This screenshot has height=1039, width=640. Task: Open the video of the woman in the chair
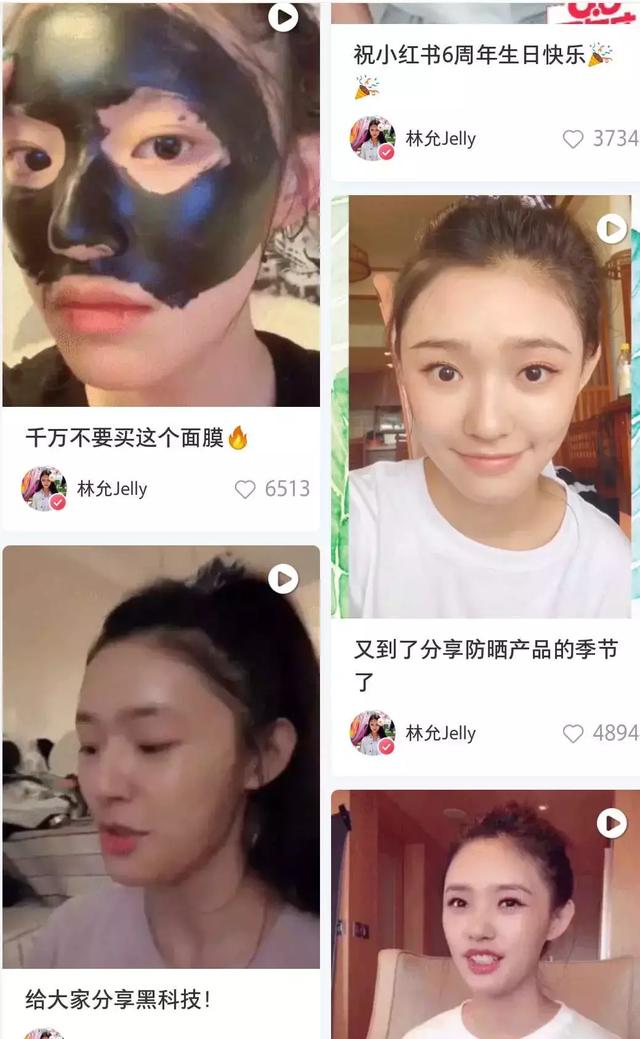485,915
